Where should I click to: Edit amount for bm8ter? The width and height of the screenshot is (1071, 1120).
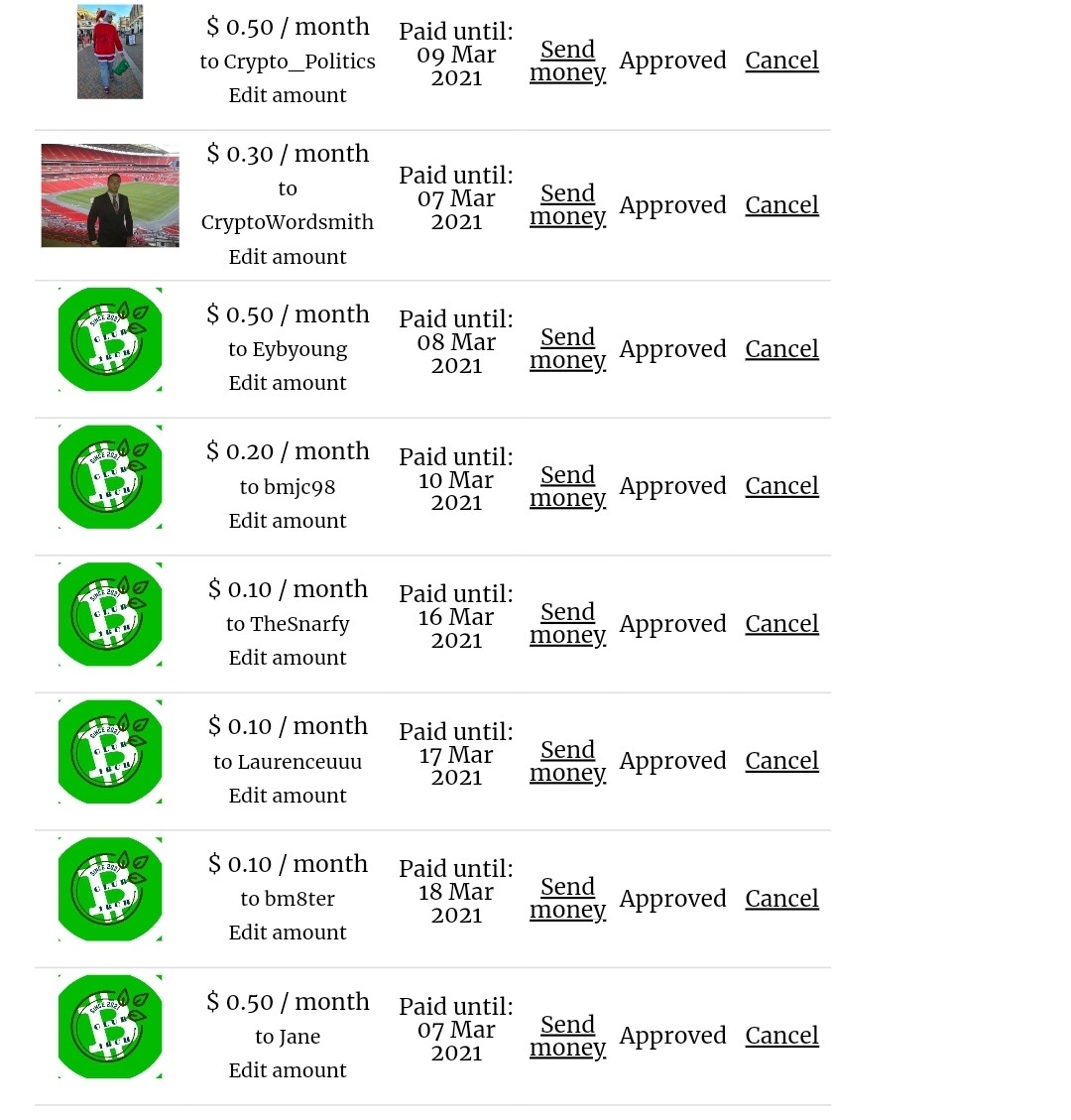287,933
